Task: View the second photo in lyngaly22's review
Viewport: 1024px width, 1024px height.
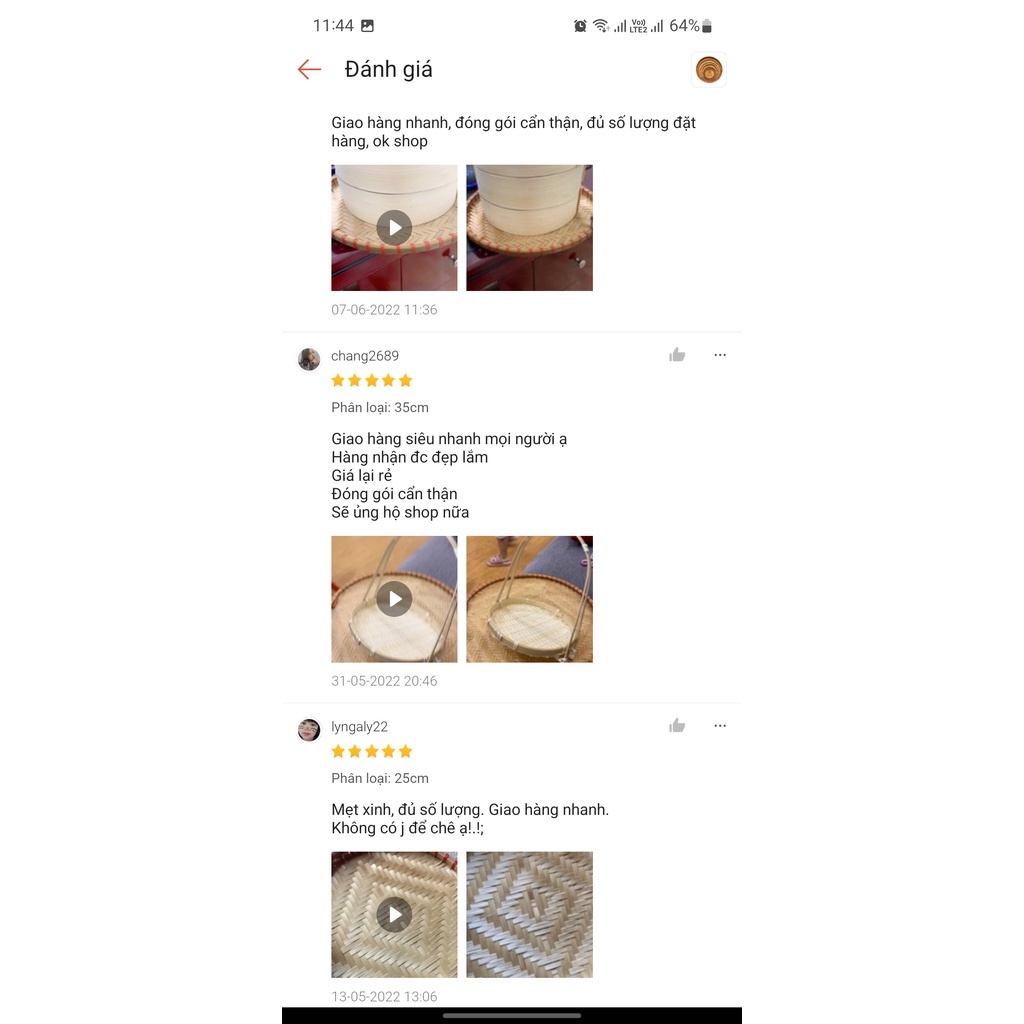Action: click(530, 914)
